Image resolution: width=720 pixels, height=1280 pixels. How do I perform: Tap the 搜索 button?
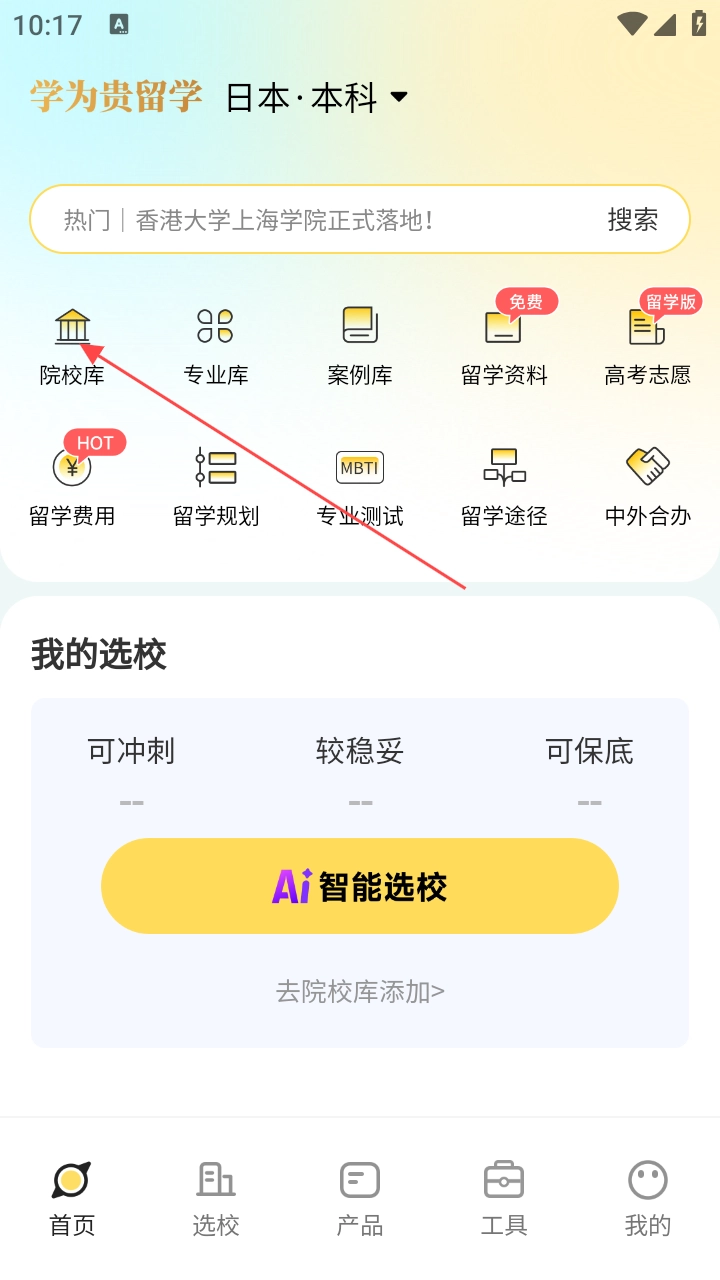click(632, 220)
